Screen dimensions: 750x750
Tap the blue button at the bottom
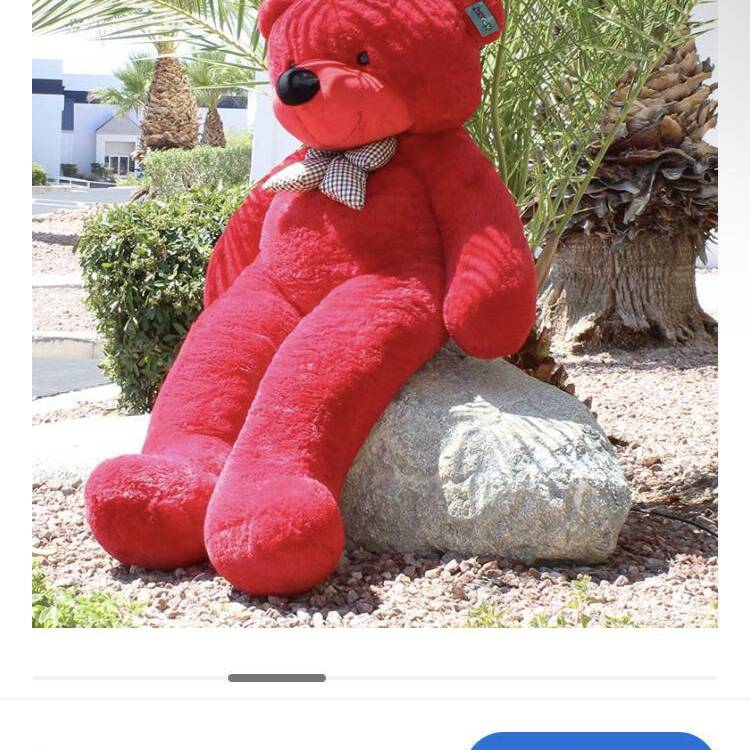[x=590, y=741]
